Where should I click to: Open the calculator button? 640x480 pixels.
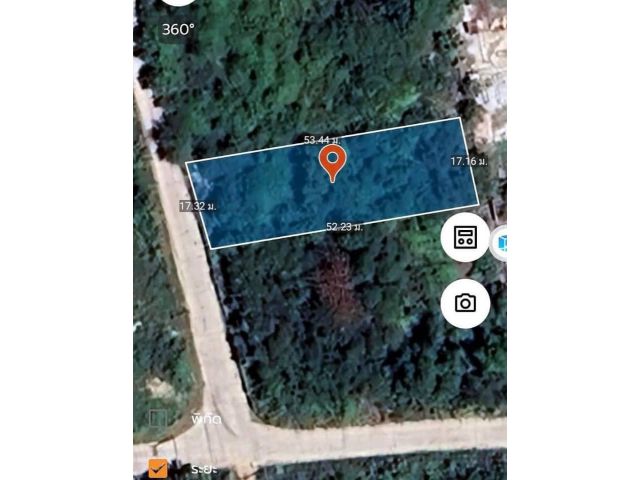click(x=465, y=238)
